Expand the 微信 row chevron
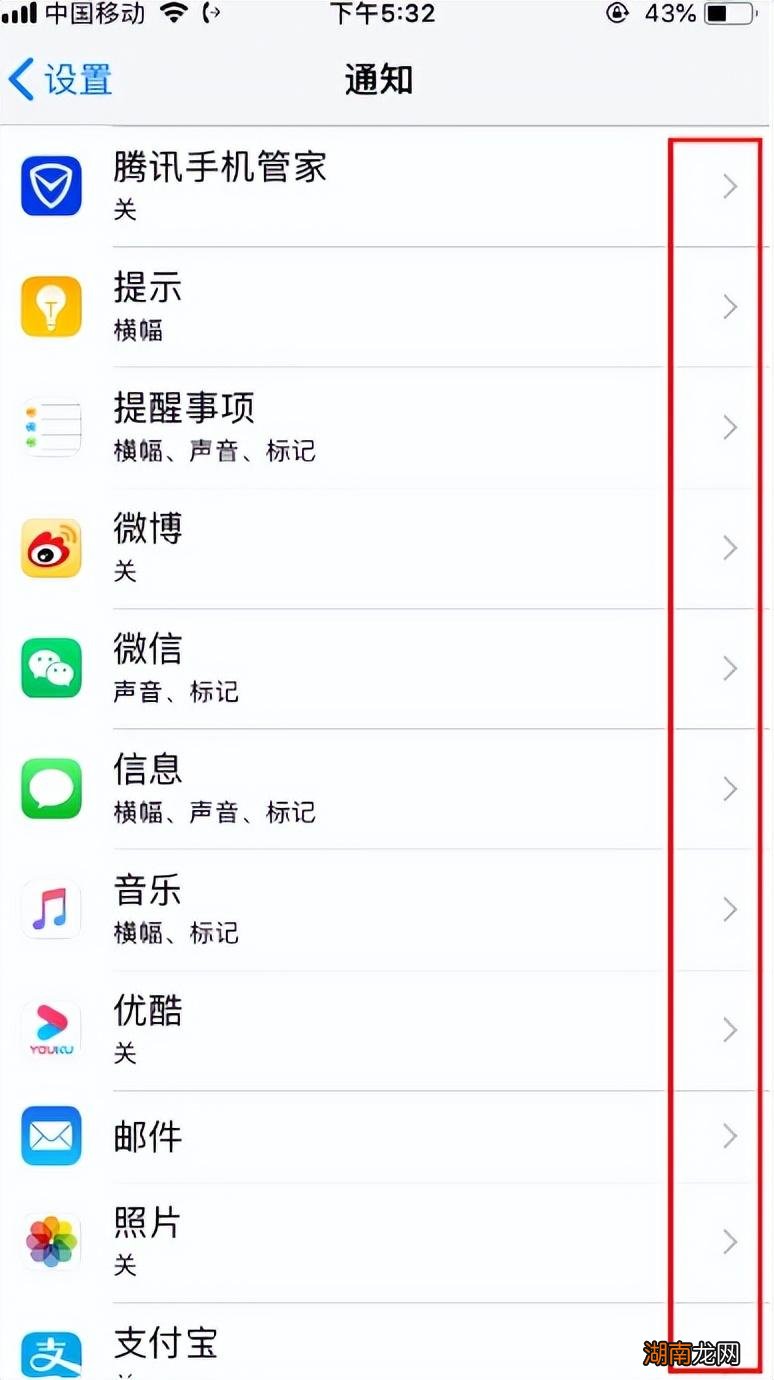 729,668
